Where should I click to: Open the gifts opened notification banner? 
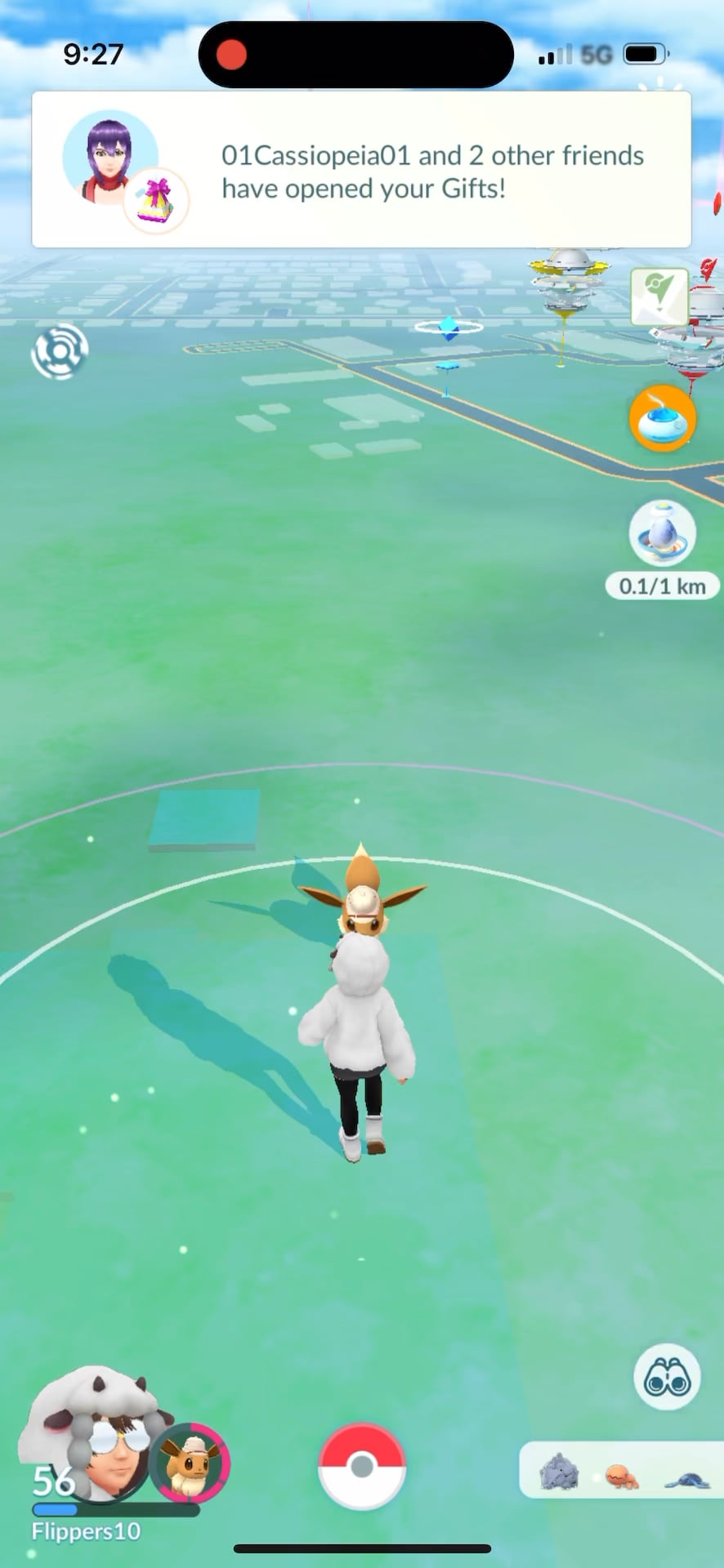[361, 169]
